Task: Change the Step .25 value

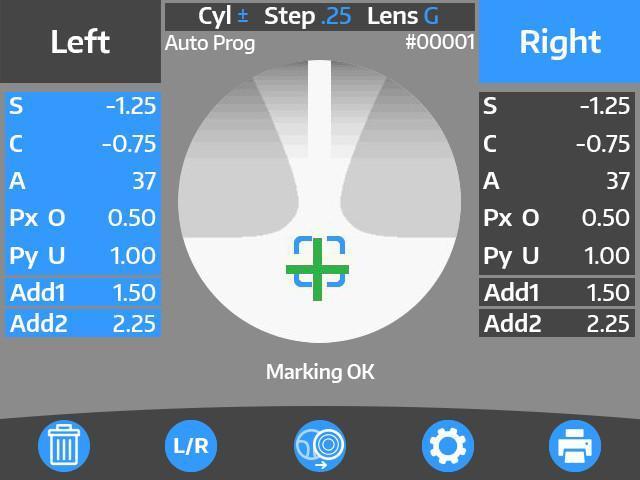Action: click(x=307, y=16)
